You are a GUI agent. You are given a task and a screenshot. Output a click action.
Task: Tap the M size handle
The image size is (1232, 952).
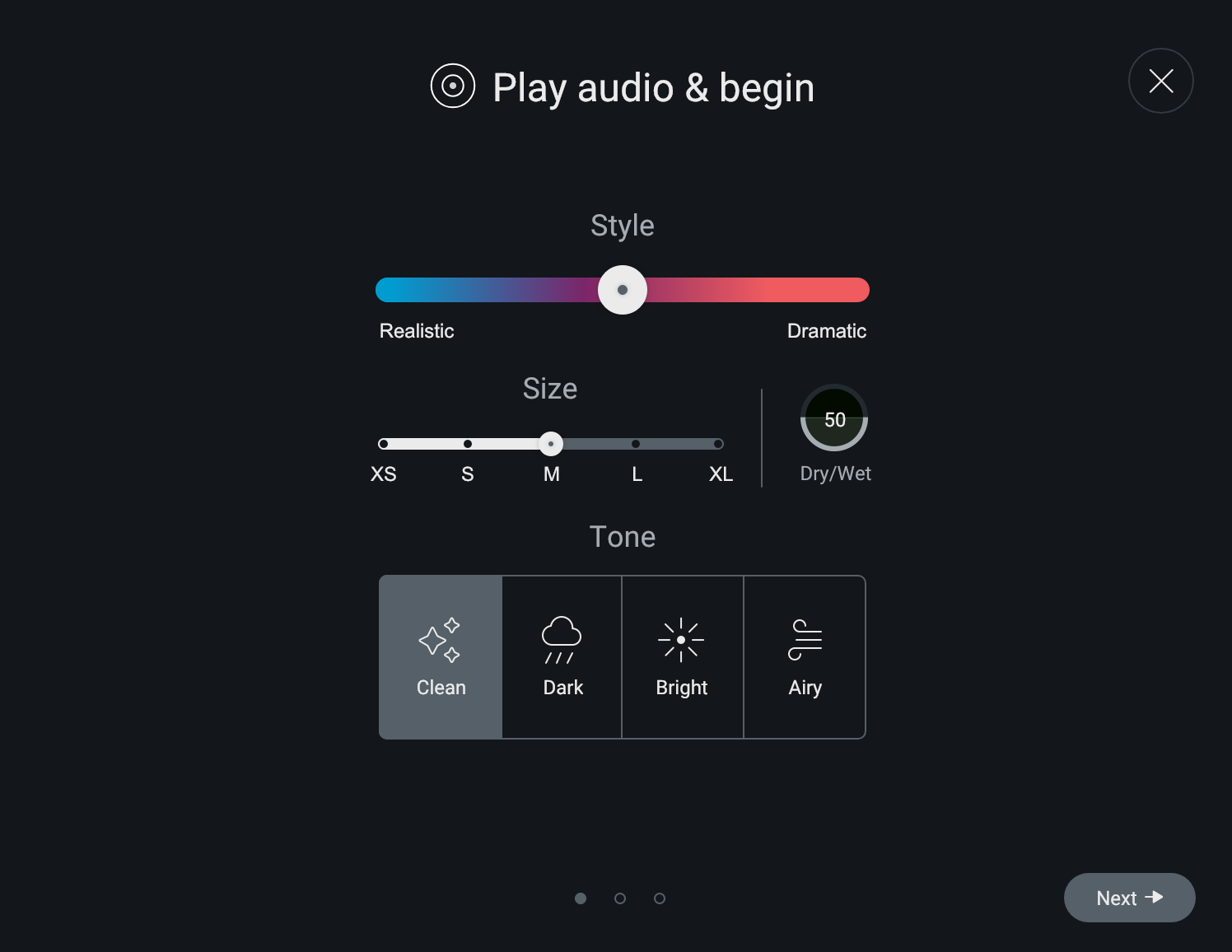click(x=551, y=444)
